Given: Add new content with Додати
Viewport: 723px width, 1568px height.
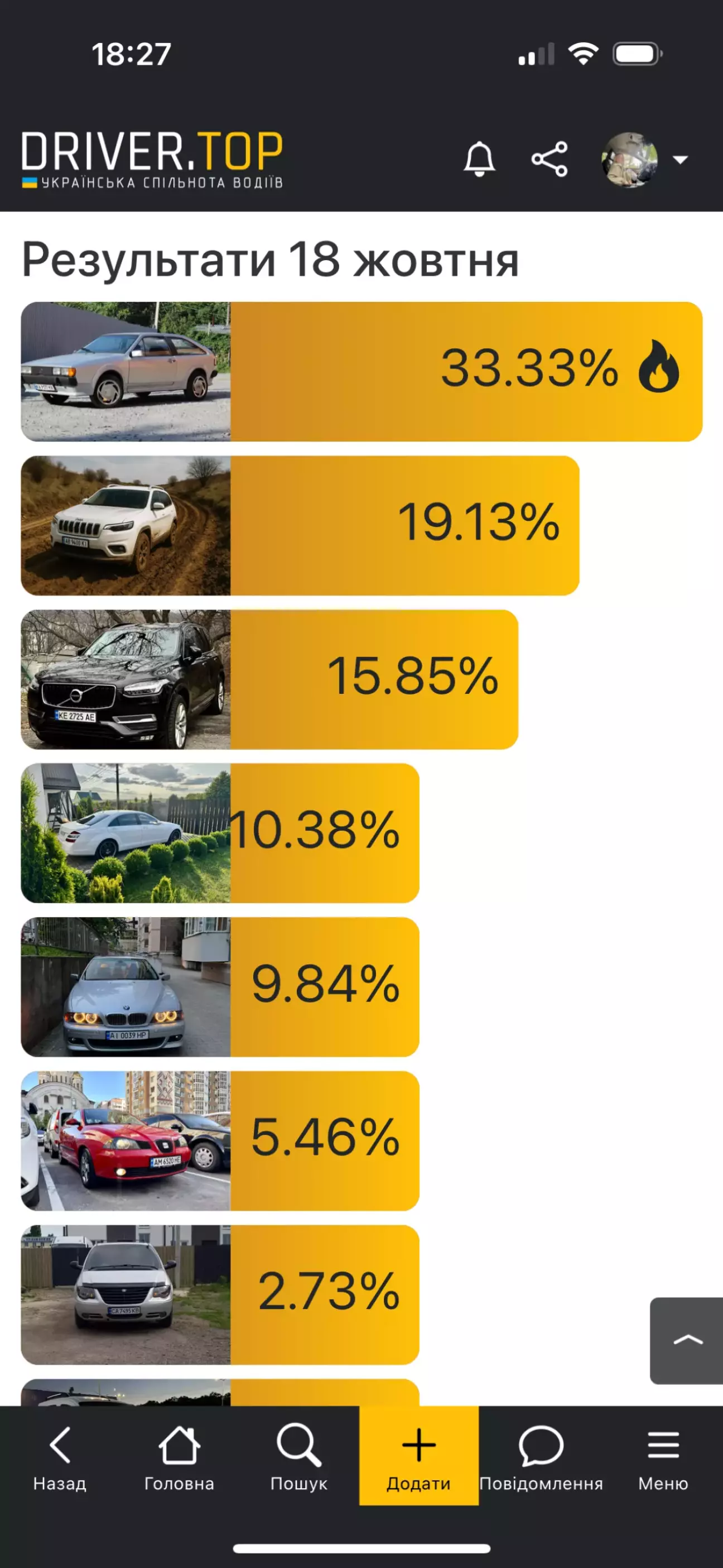Looking at the screenshot, I should tap(419, 1456).
